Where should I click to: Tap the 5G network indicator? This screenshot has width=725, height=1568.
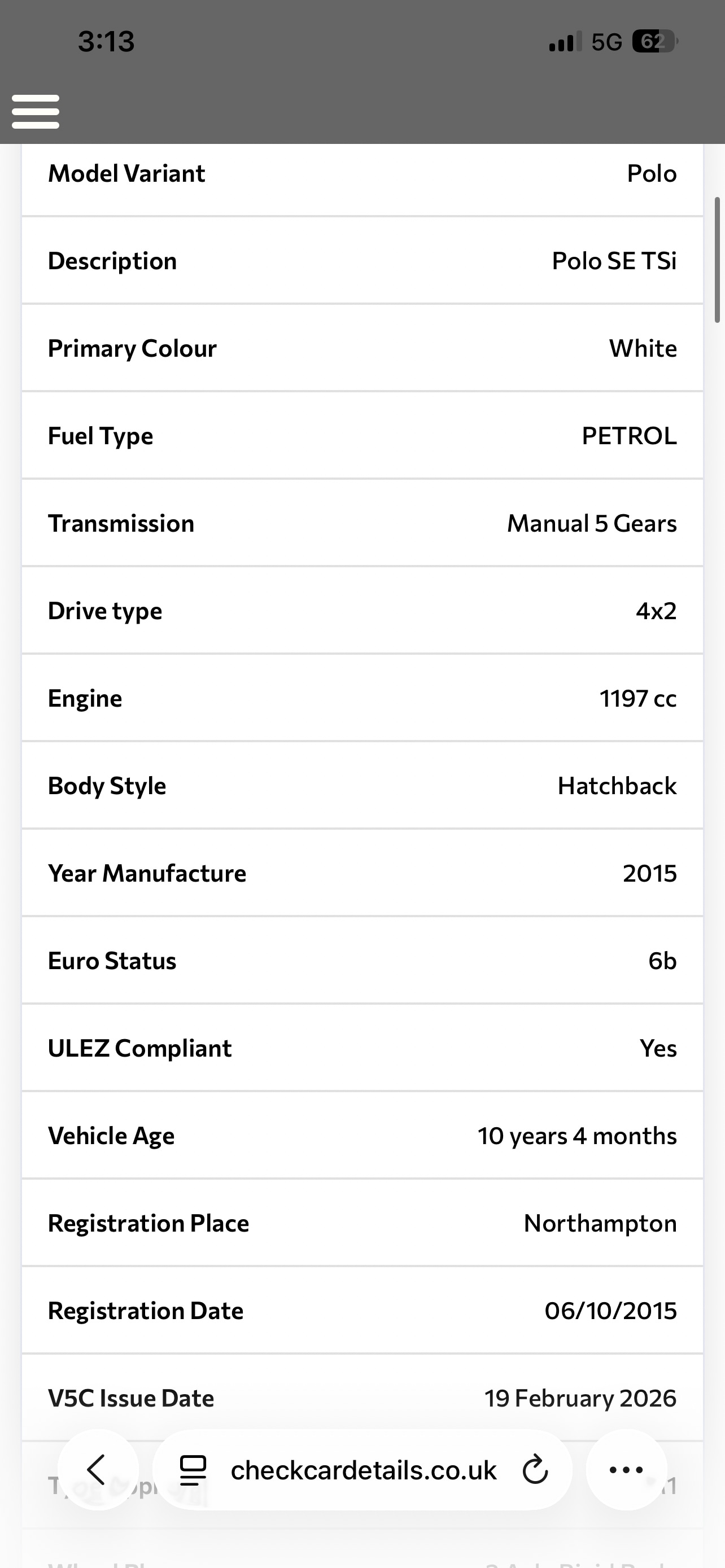[x=605, y=41]
